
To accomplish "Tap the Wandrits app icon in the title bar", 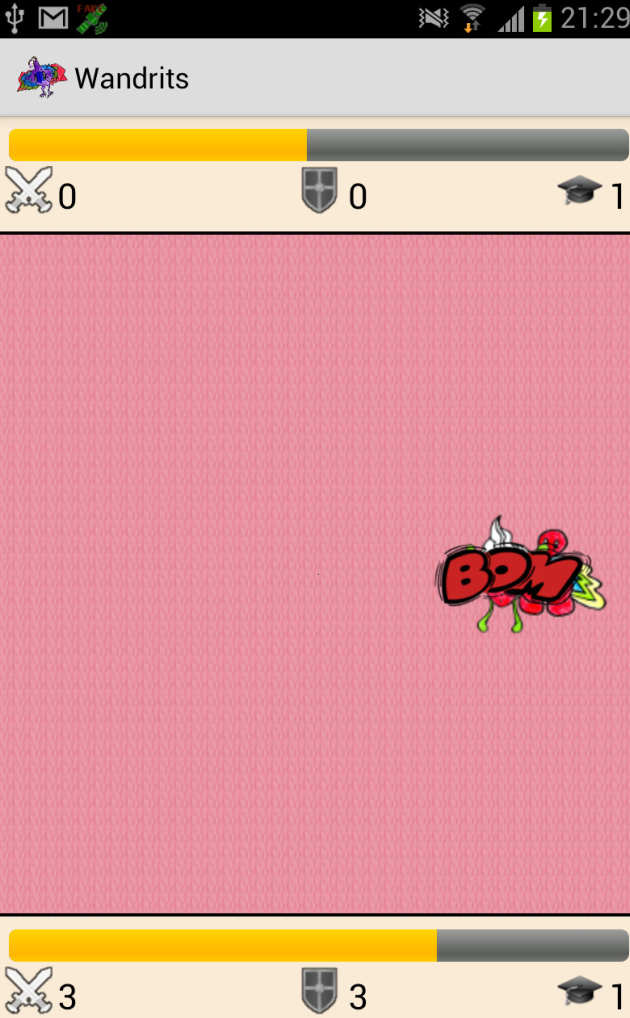I will pyautogui.click(x=41, y=77).
